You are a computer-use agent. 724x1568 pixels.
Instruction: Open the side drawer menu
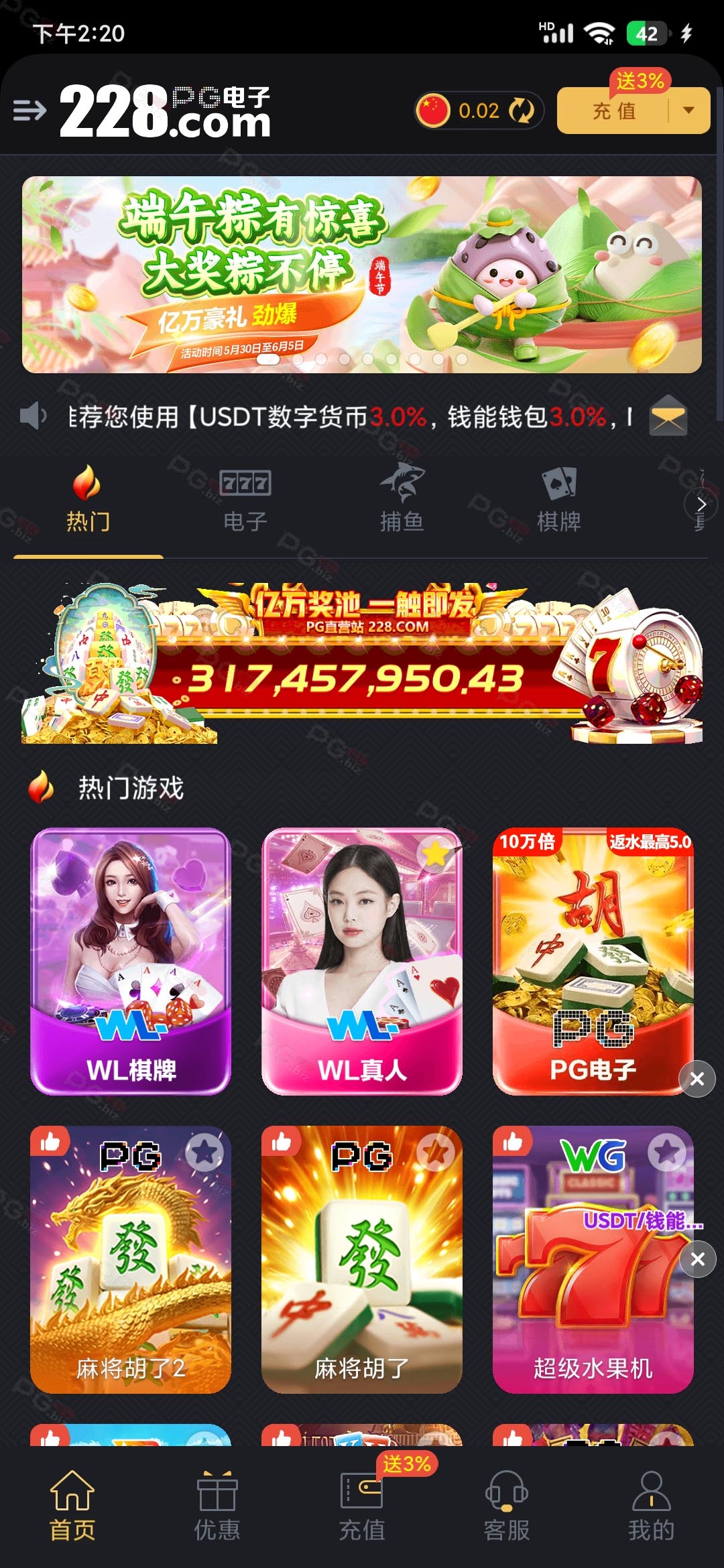[30, 110]
